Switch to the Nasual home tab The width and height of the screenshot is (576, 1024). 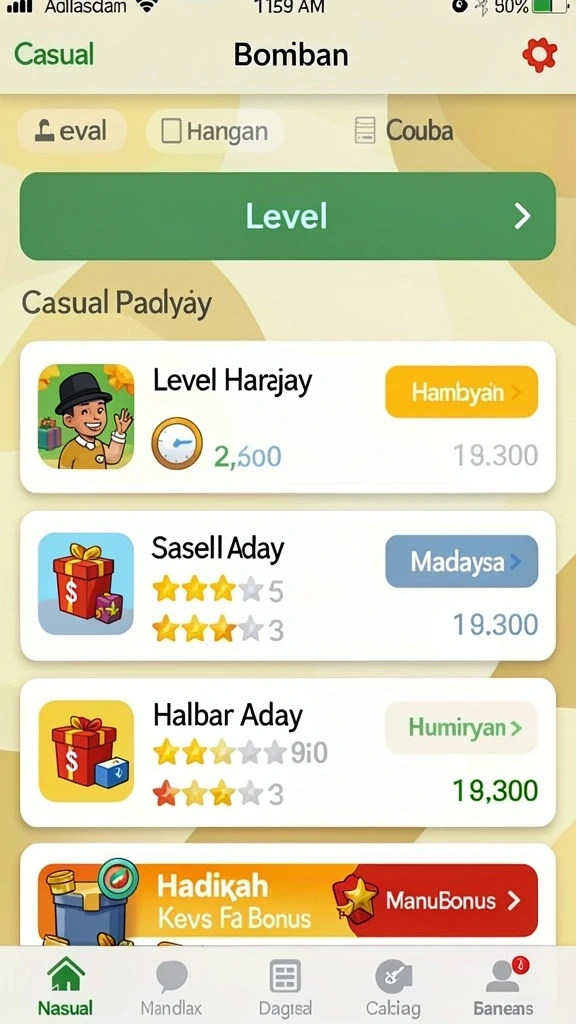(x=65, y=987)
